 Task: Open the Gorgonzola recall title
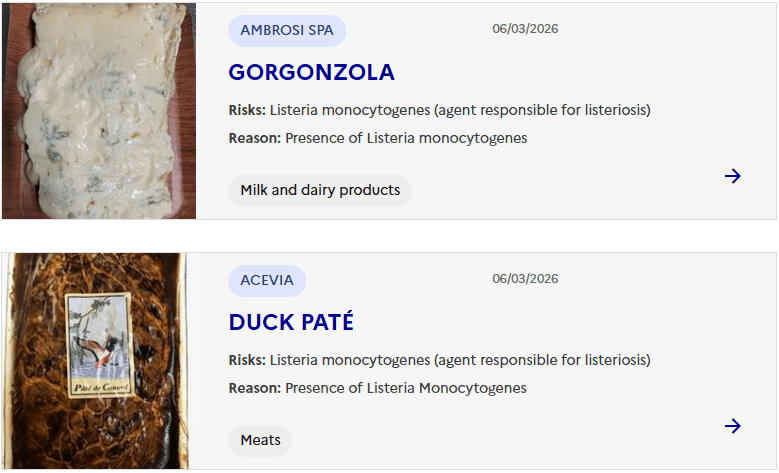point(311,72)
